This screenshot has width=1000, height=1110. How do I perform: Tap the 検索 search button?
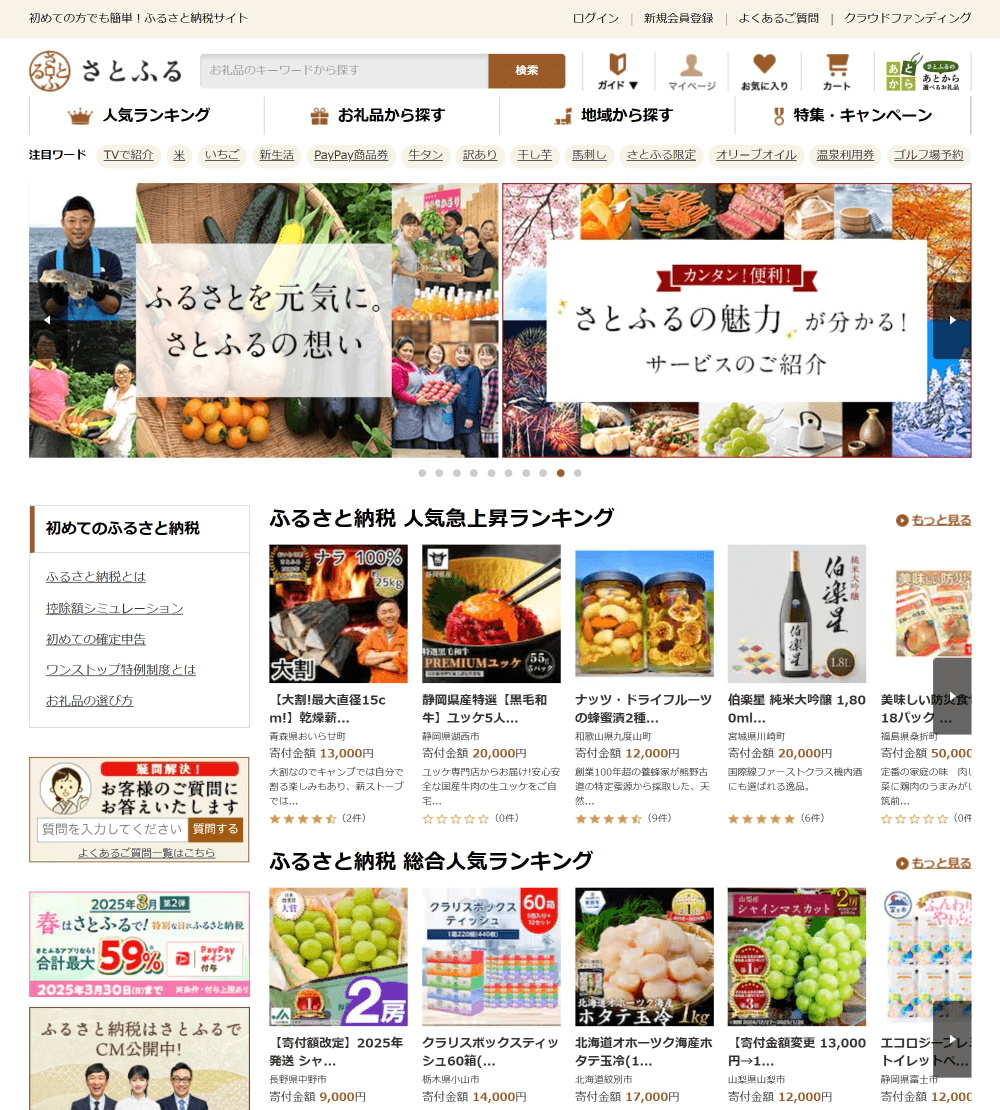click(526, 71)
